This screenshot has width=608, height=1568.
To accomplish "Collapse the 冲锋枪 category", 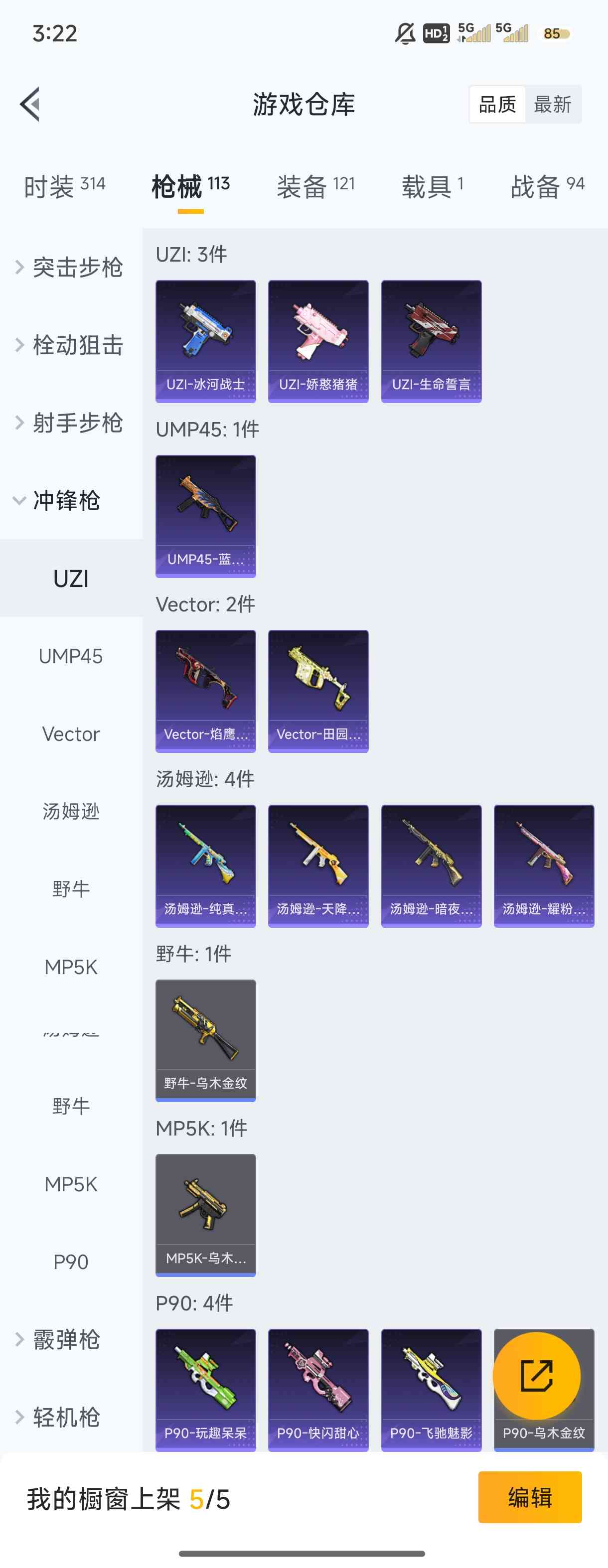I will 67,500.
